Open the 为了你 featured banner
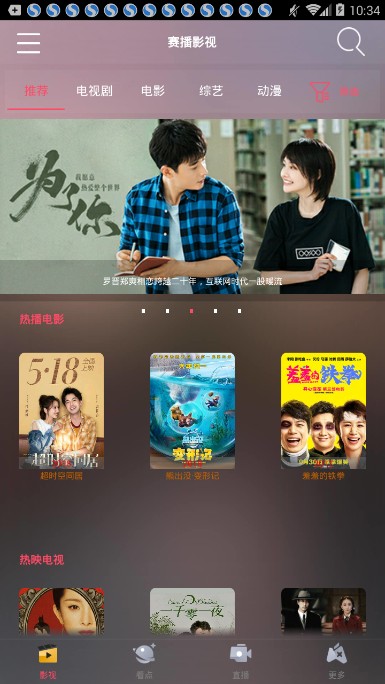 coord(192,206)
